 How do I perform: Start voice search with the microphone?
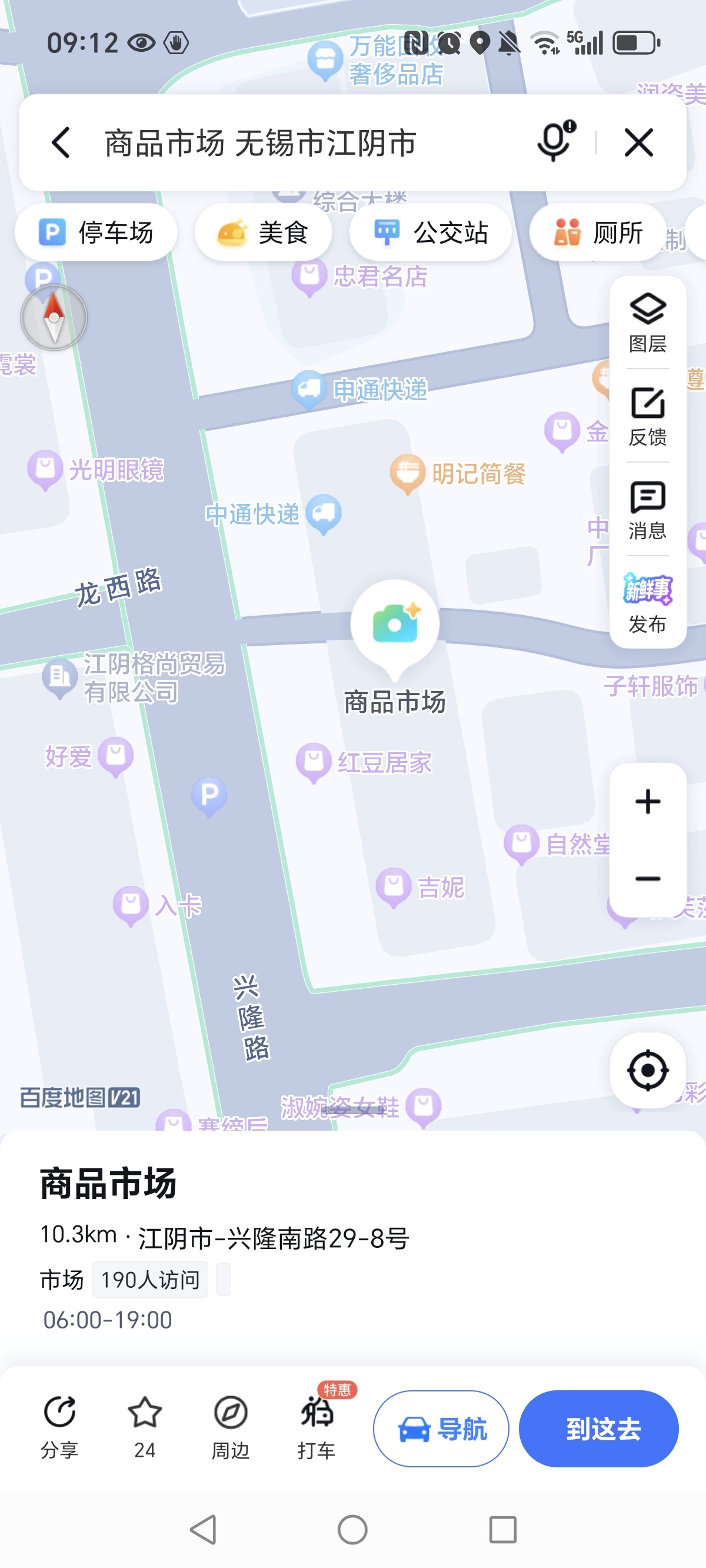(x=555, y=142)
